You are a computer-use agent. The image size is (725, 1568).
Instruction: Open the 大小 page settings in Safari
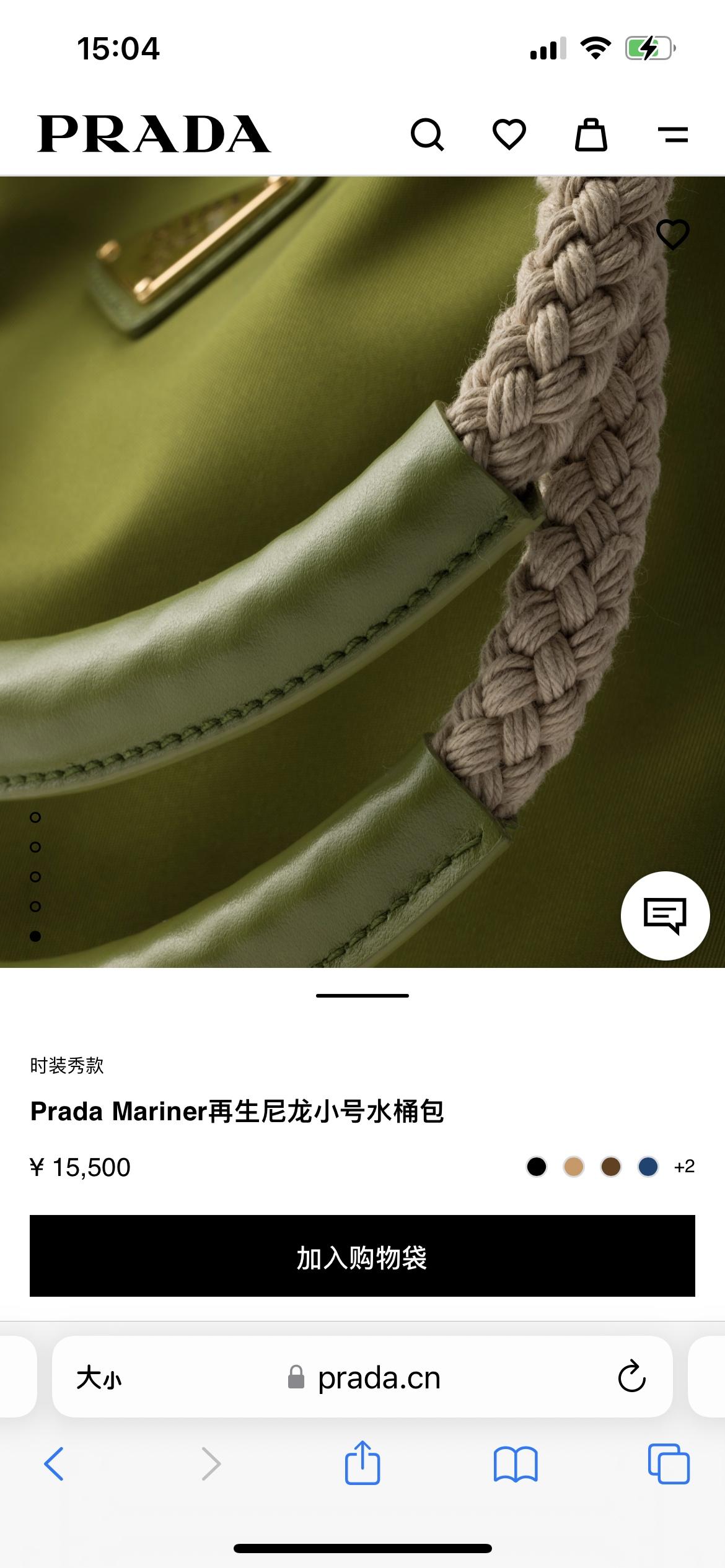[99, 1379]
